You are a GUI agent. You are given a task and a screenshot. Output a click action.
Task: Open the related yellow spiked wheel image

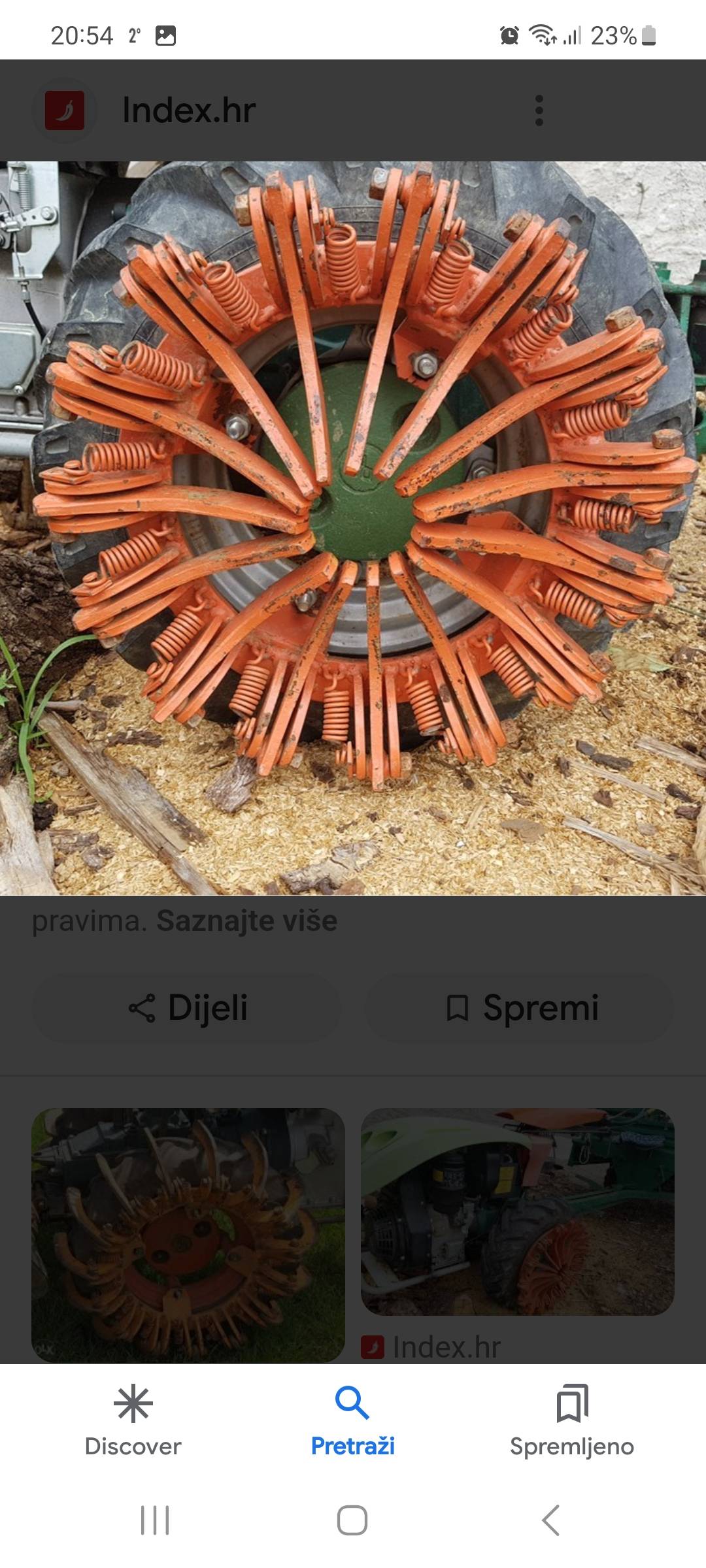[188, 1235]
